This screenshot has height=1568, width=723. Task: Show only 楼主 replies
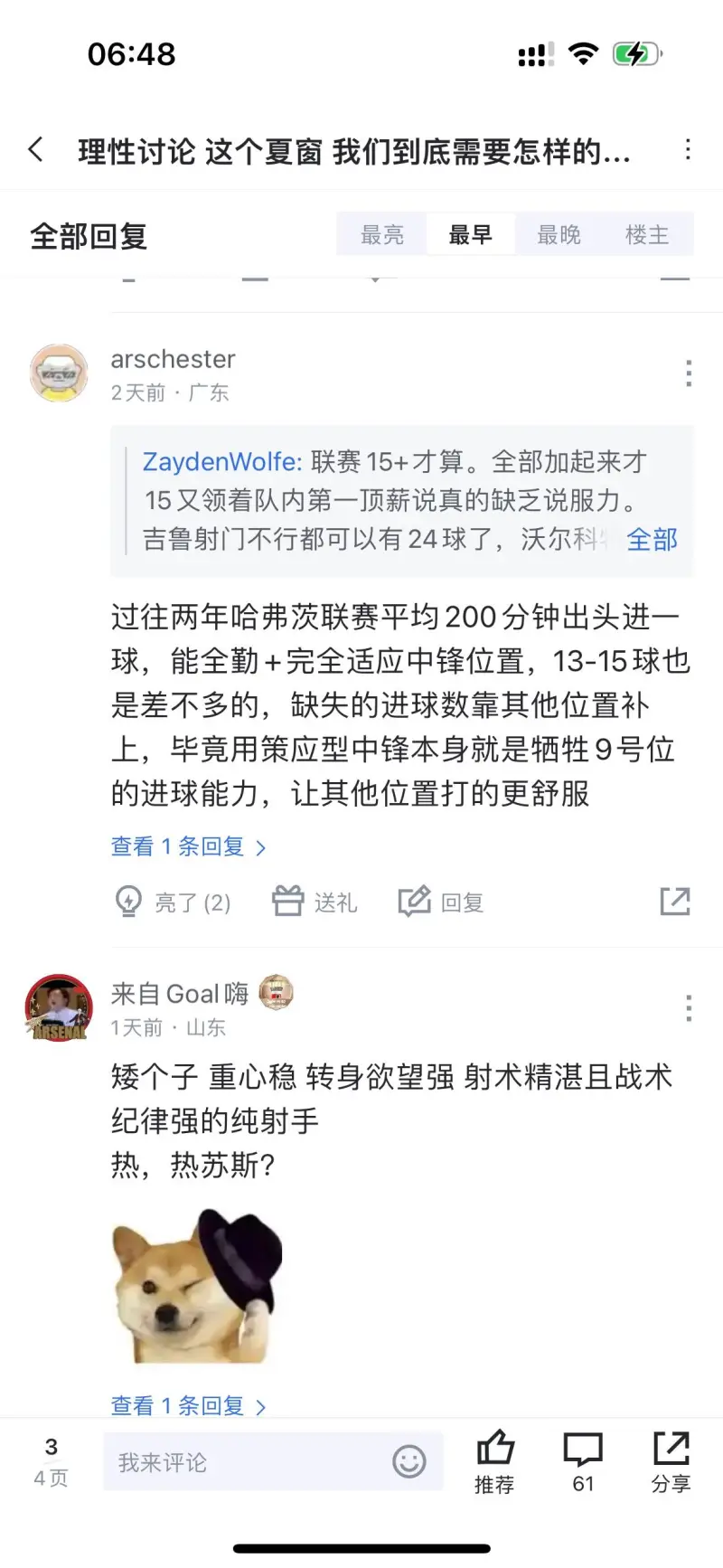[x=647, y=235]
